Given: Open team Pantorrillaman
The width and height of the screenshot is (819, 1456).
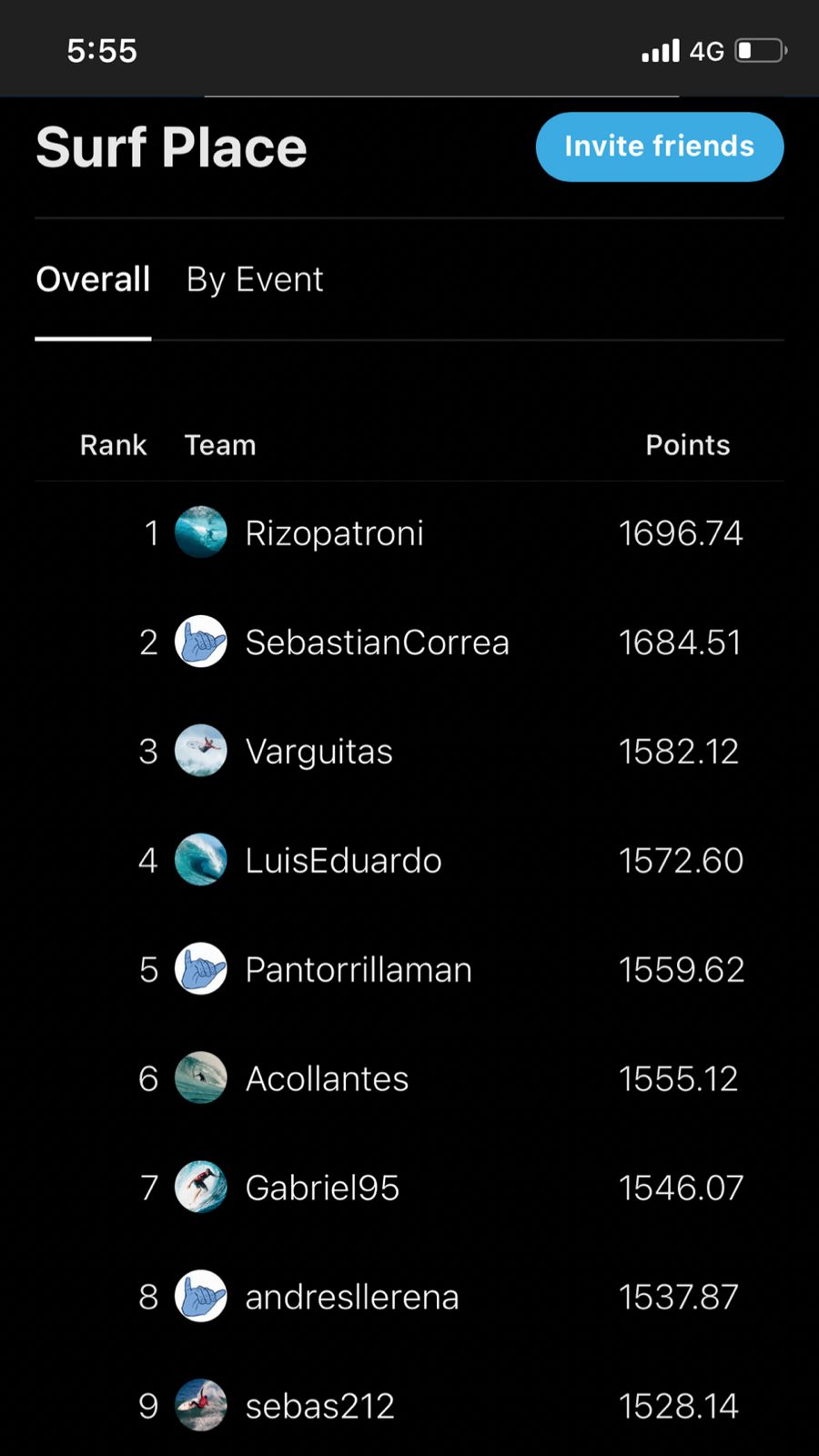Looking at the screenshot, I should pyautogui.click(x=409, y=969).
